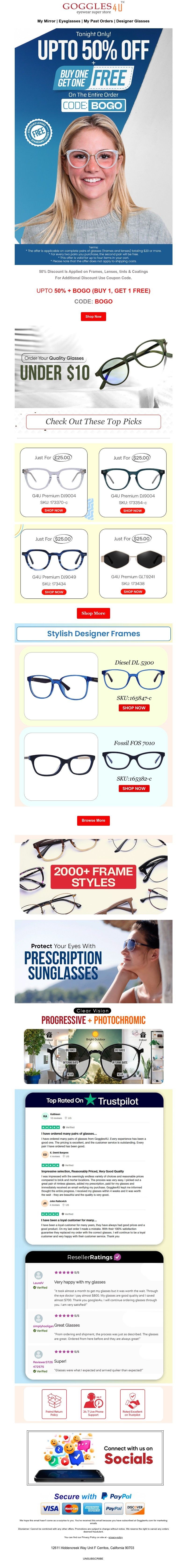Open the 2000+ Frame Styles banner
The height and width of the screenshot is (1568, 187).
coord(93,876)
